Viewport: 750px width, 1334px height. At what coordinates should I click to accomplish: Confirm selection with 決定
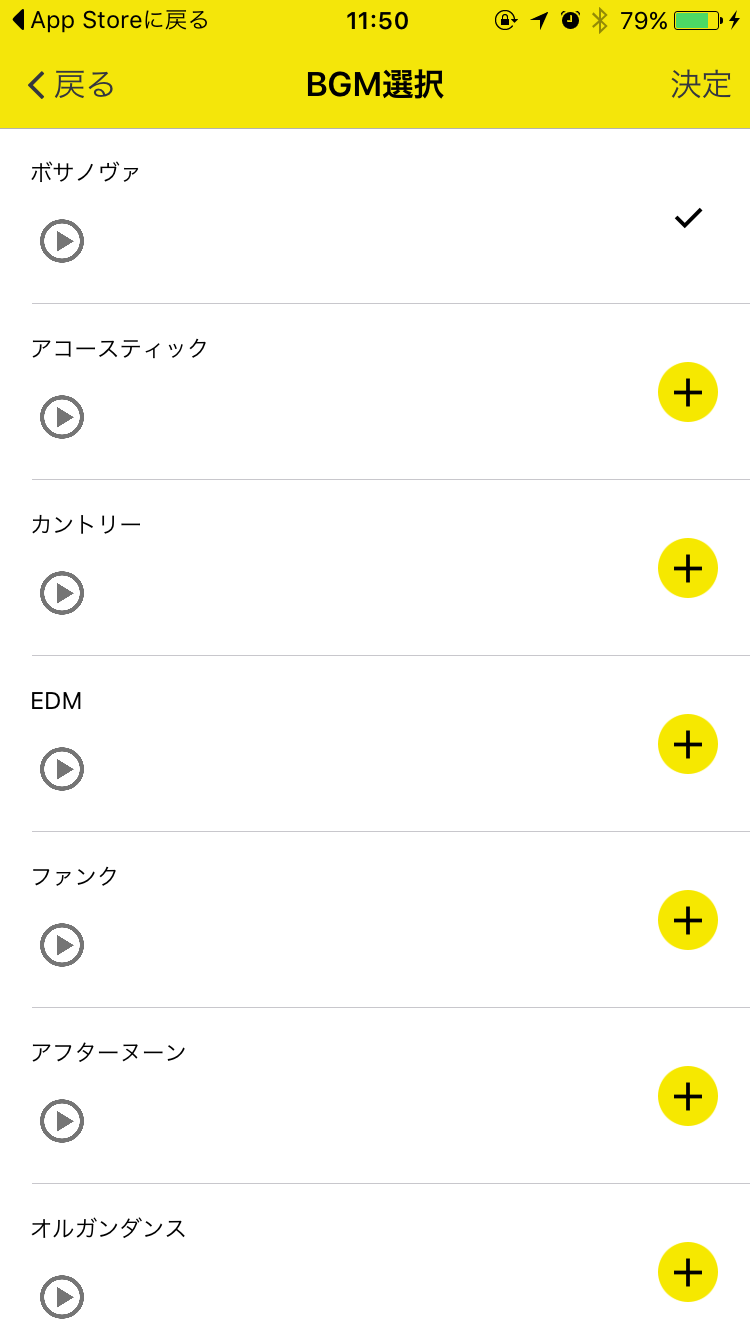(701, 85)
